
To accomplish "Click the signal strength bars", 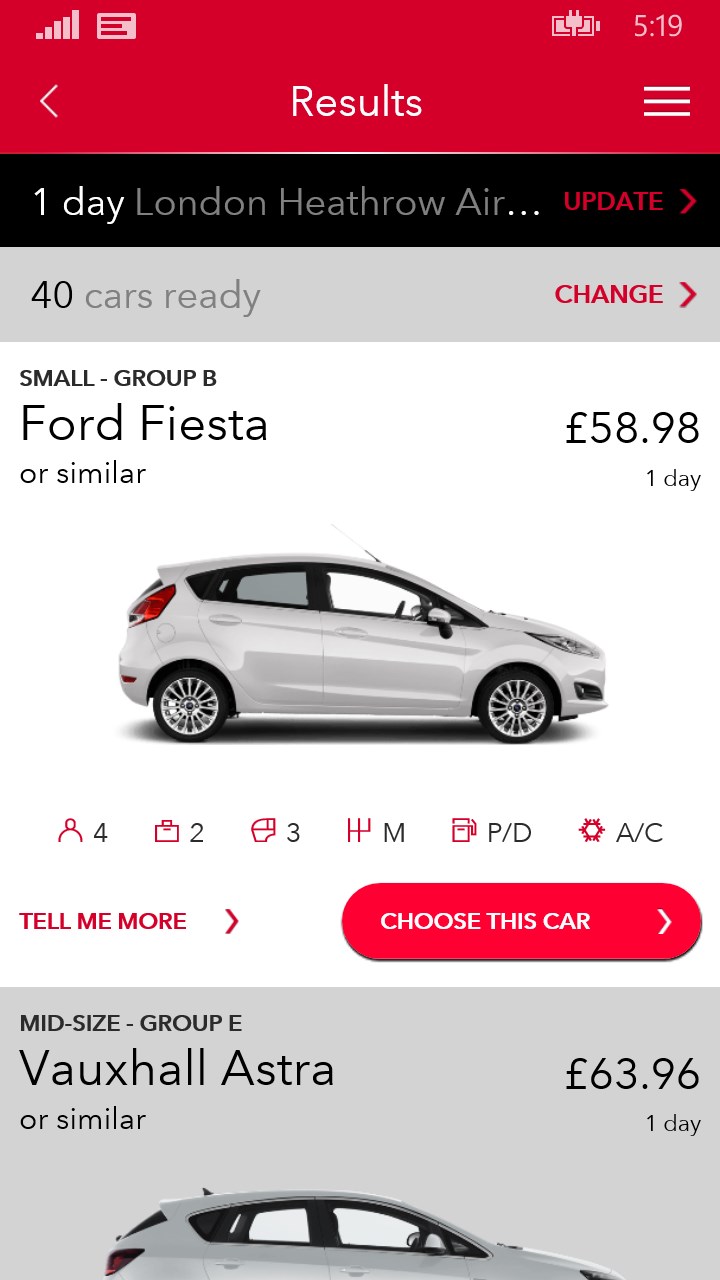I will 55,26.
